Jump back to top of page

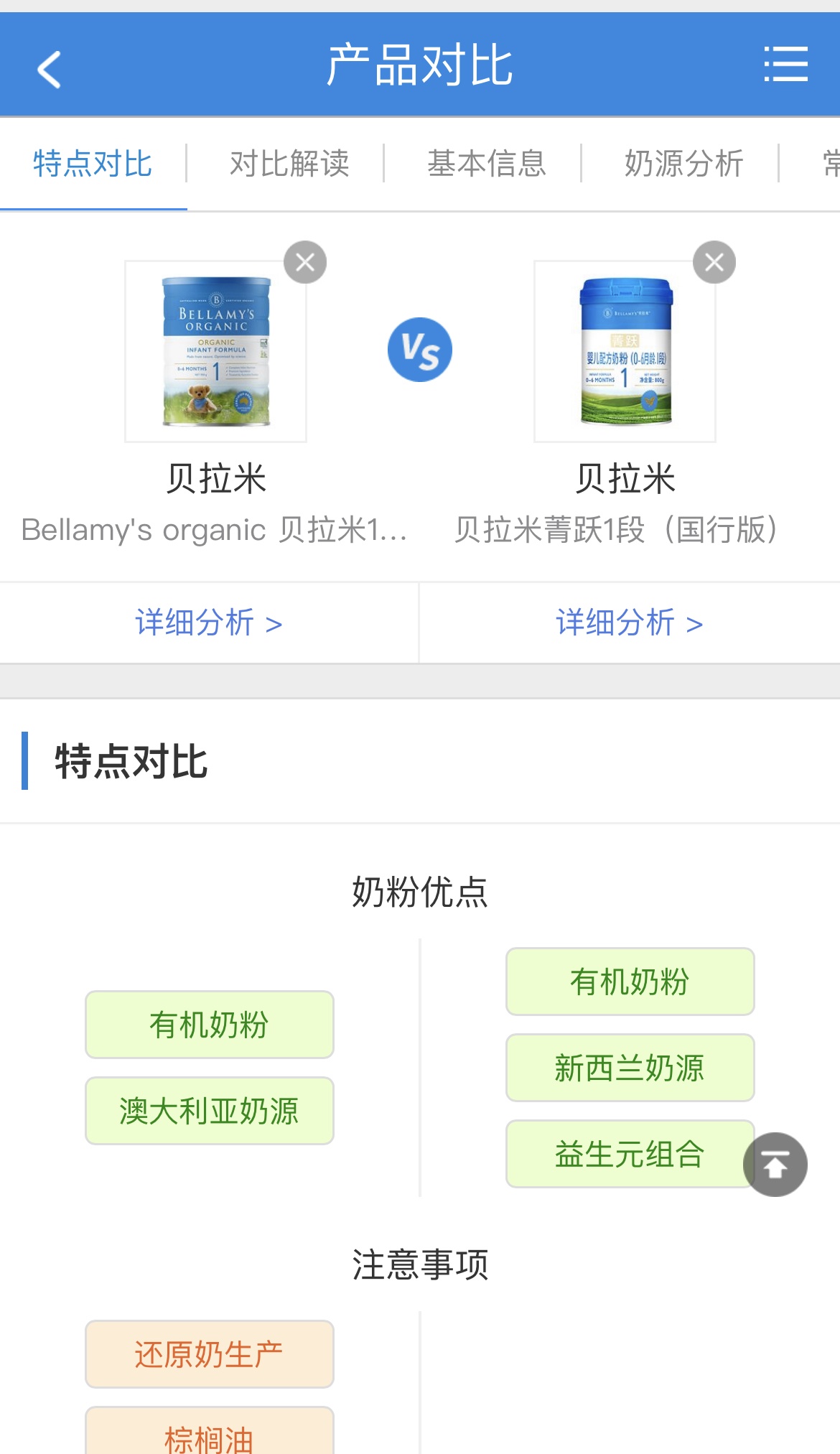(775, 1164)
